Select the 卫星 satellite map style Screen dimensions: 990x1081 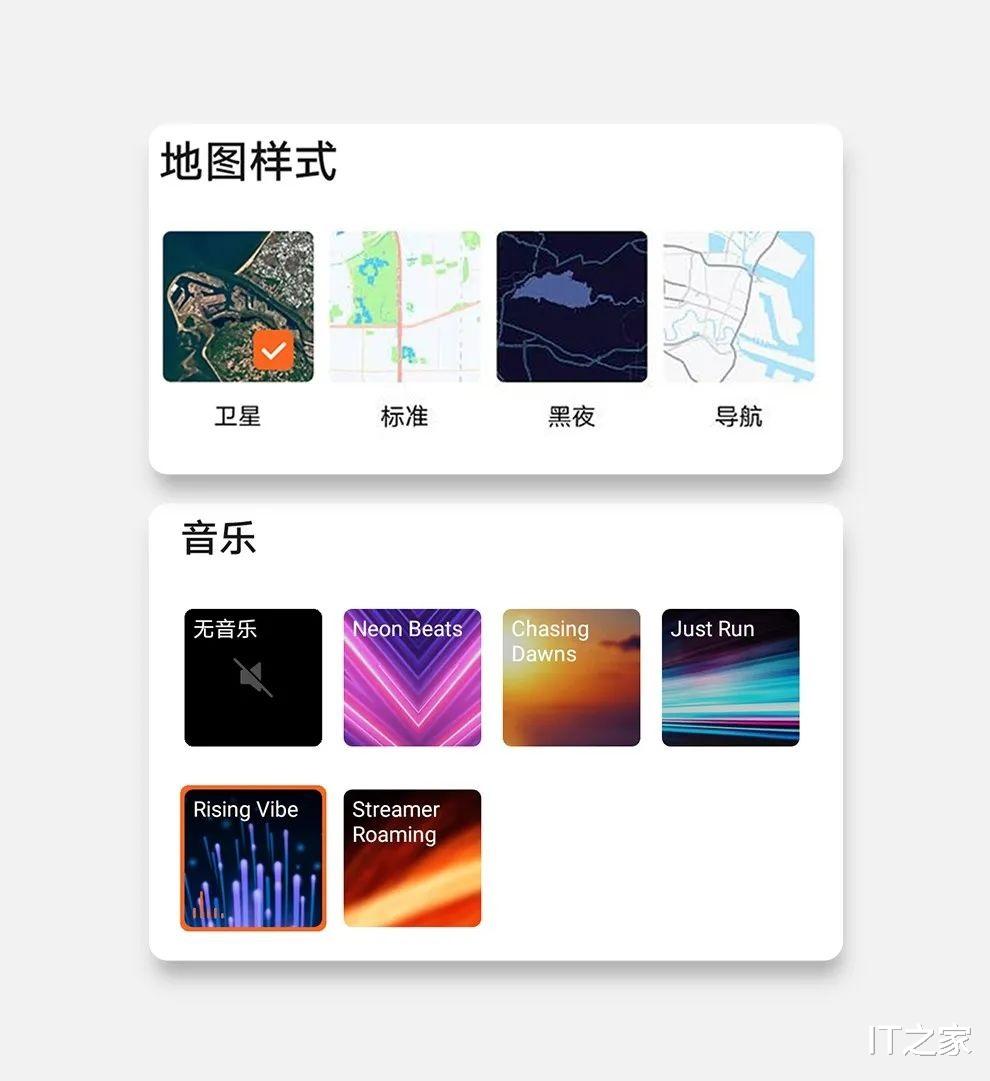237,306
